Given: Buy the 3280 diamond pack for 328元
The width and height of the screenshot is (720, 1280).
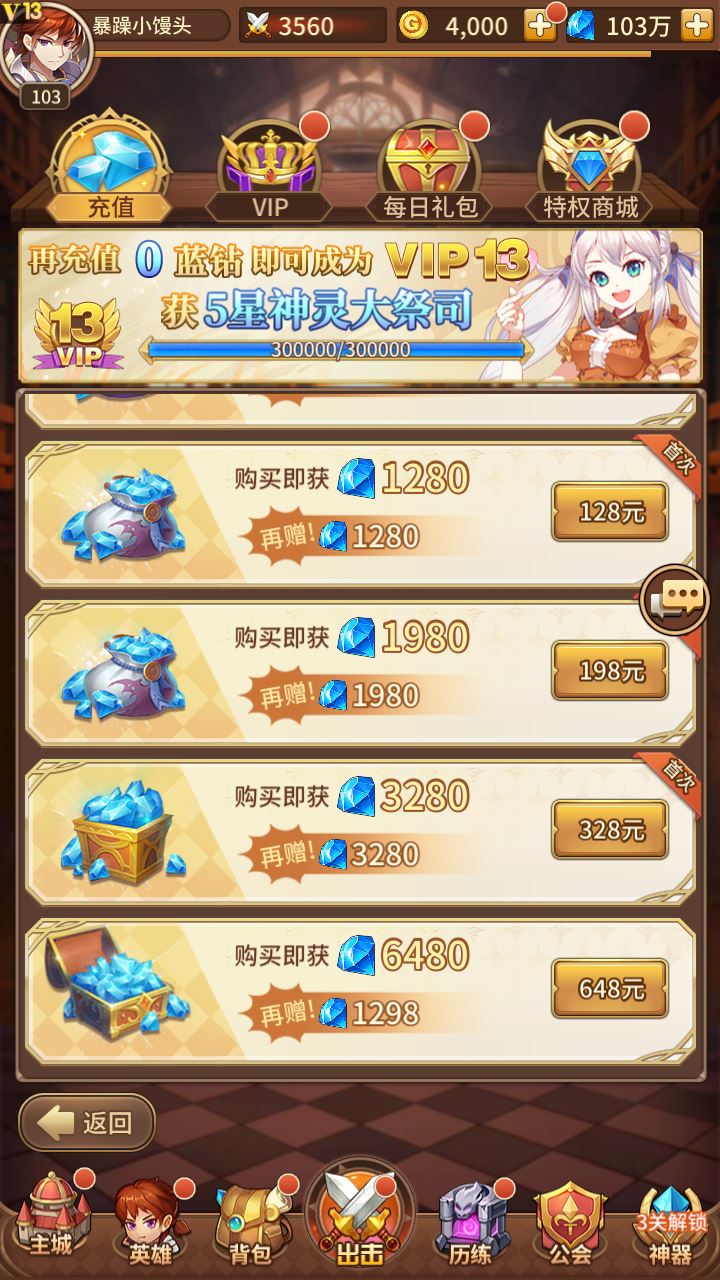Looking at the screenshot, I should (610, 830).
